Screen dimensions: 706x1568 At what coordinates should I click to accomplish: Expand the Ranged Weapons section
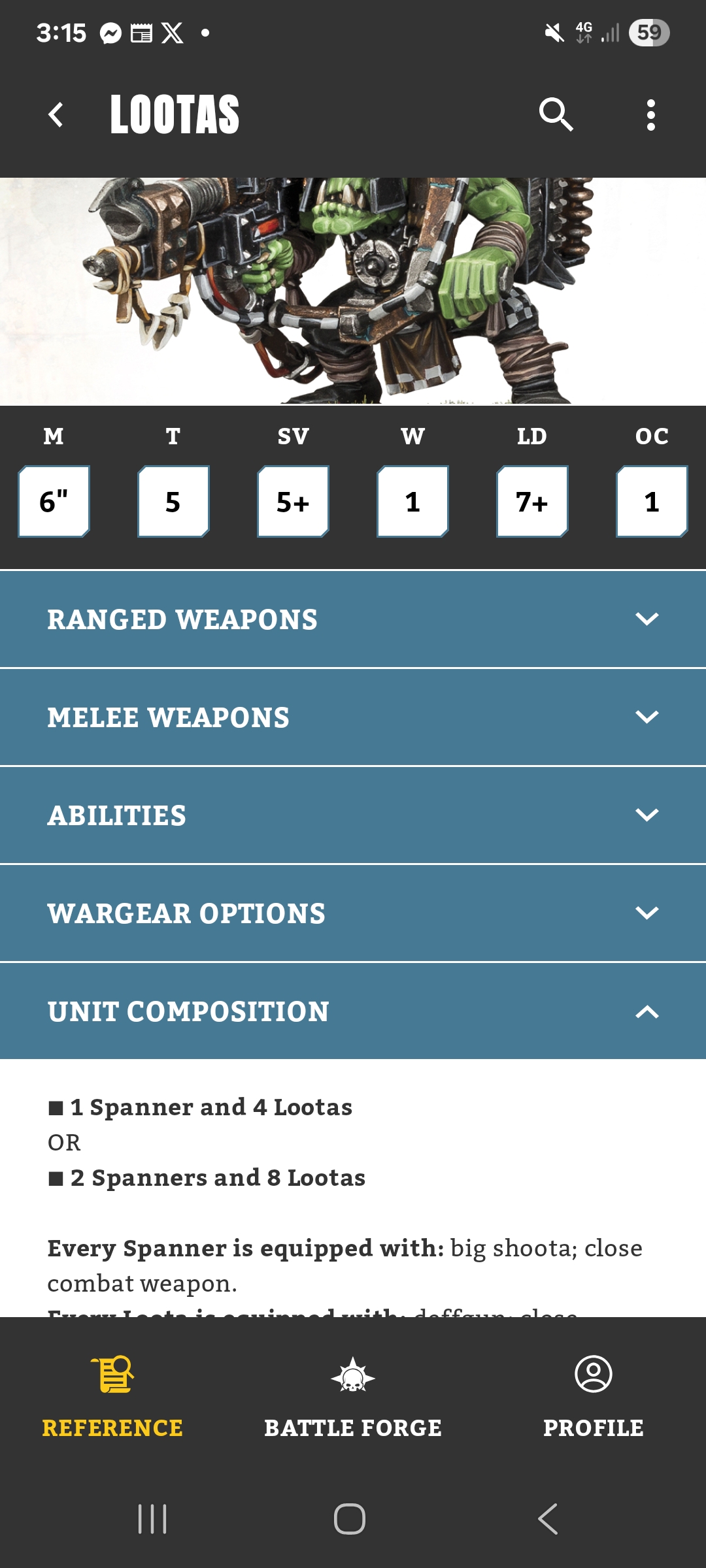point(353,619)
